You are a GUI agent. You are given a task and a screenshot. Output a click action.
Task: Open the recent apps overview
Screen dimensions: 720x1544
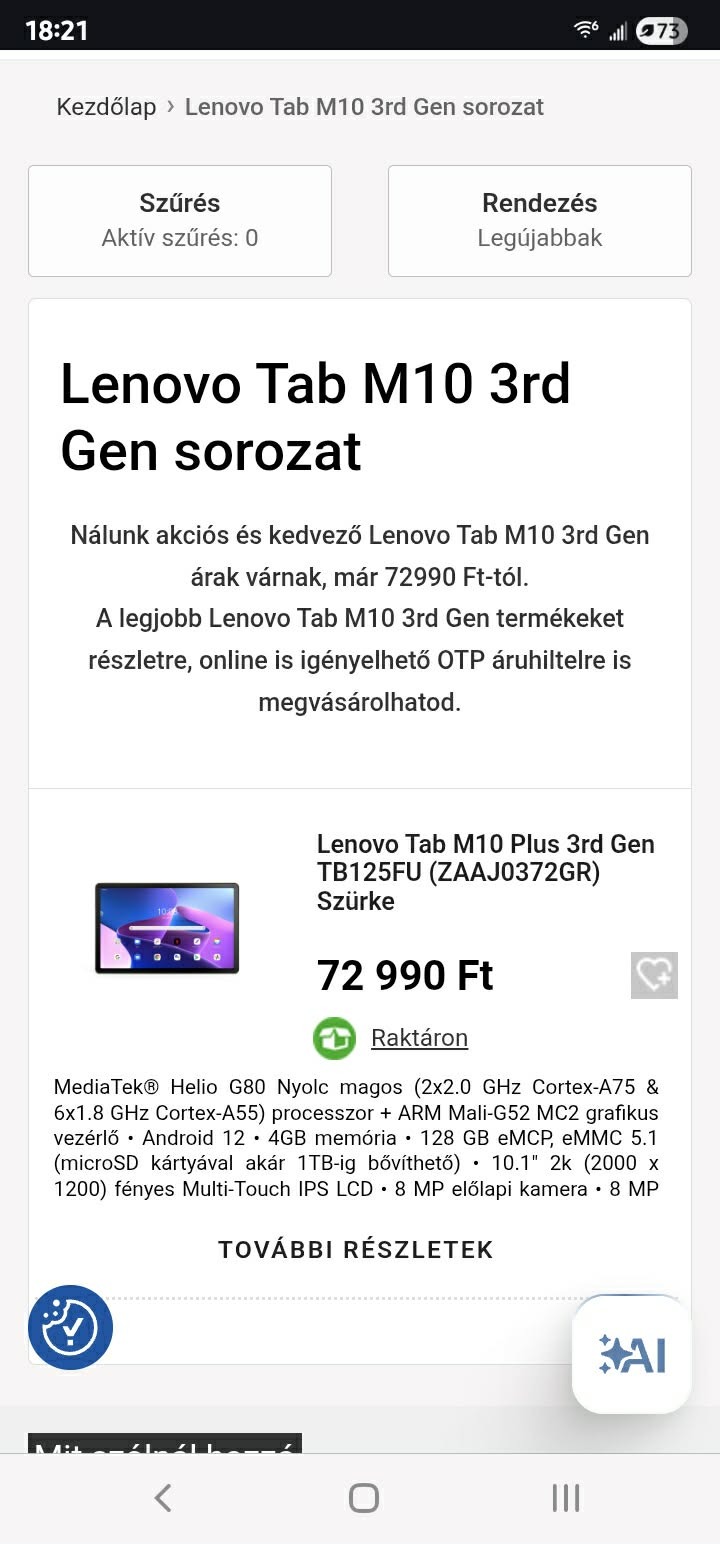coord(566,1498)
